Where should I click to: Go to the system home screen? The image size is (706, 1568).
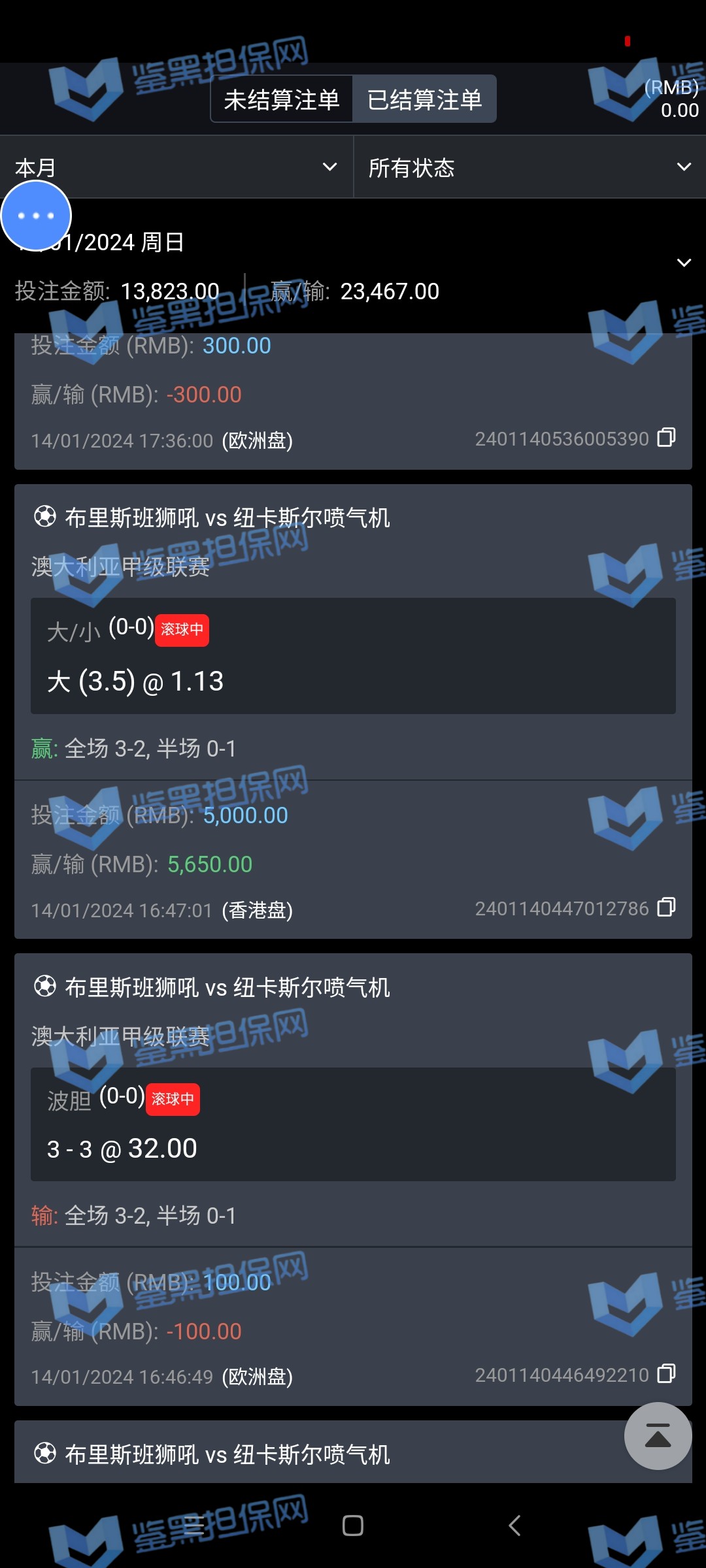353,1526
